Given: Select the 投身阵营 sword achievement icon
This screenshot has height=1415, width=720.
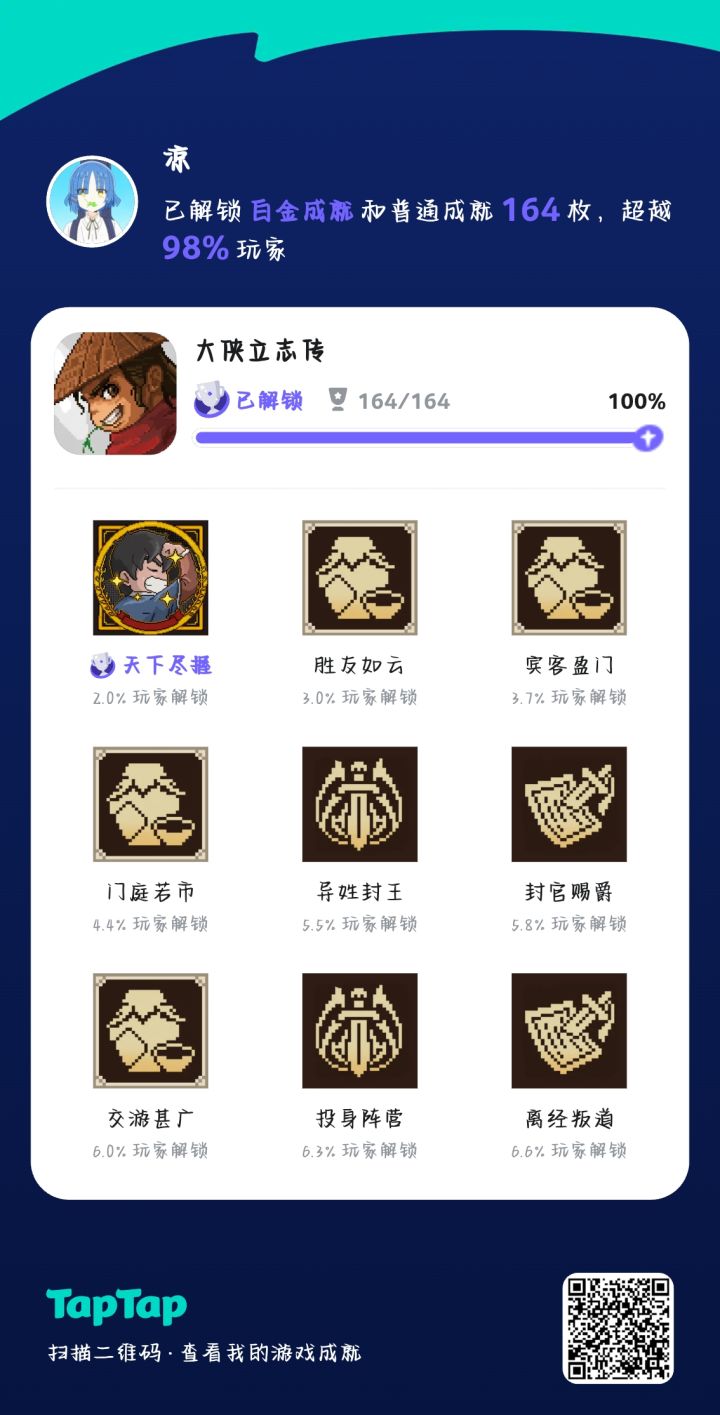Looking at the screenshot, I should pos(359,1031).
